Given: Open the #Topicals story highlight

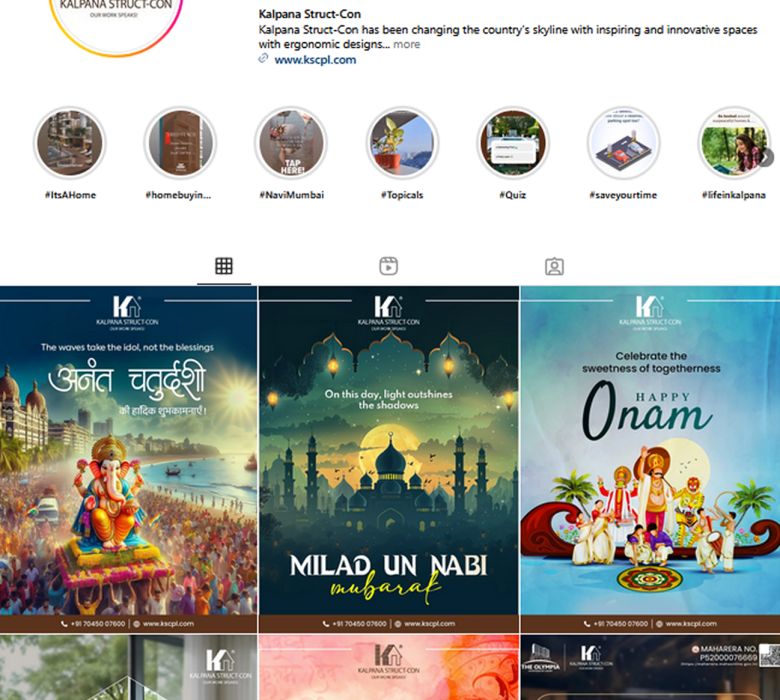Looking at the screenshot, I should 402,144.
